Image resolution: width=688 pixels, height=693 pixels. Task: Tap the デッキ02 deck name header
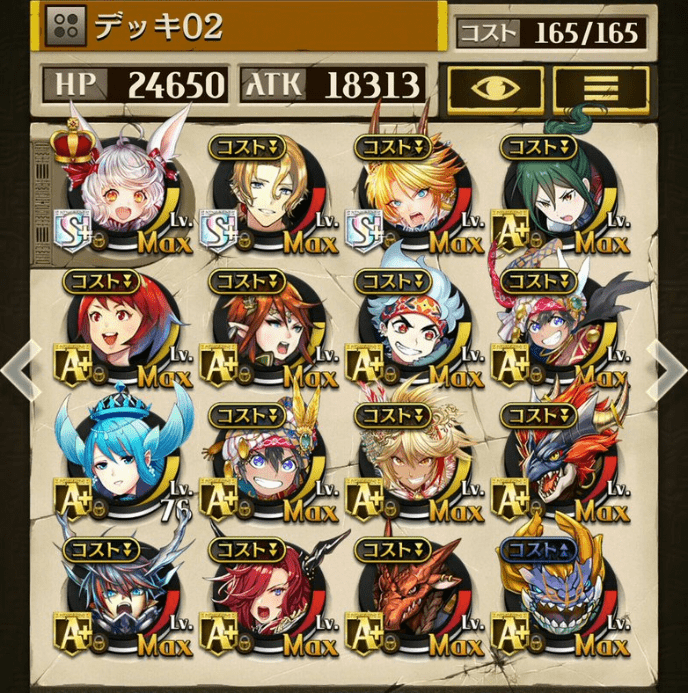240,27
